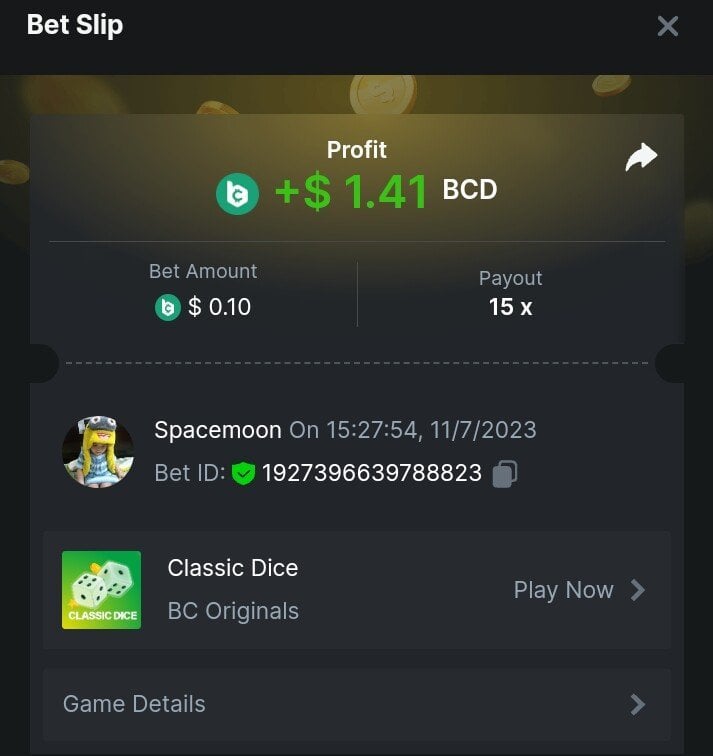Viewport: 713px width, 756px height.
Task: Open Spacemoon's profile avatar
Action: 98,452
